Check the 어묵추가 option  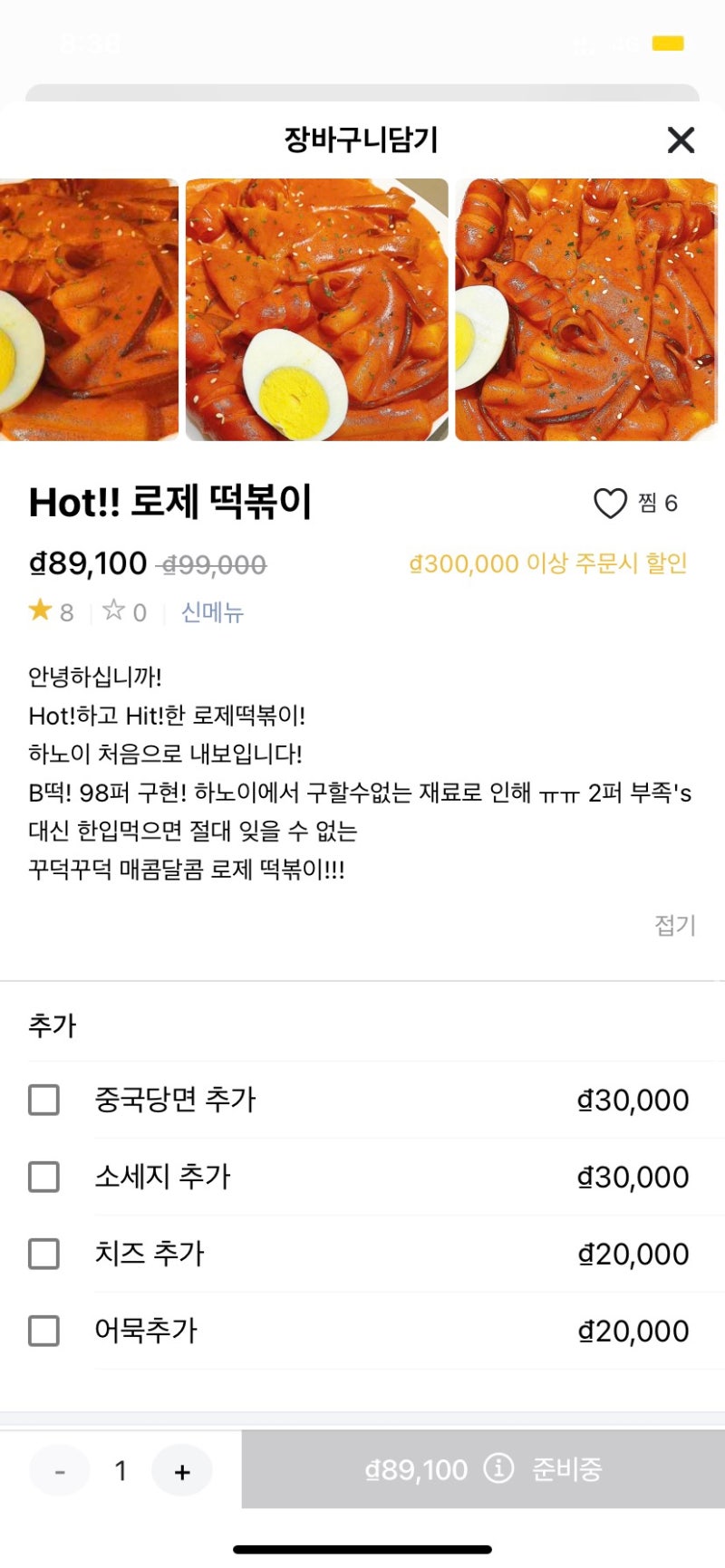(43, 1331)
